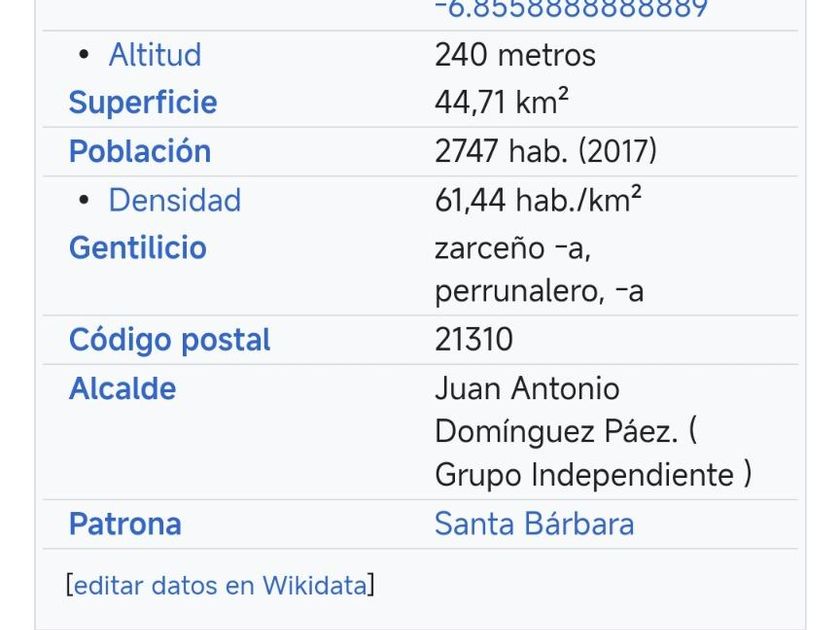
Task: Open the Alcalde link
Action: 123,388
